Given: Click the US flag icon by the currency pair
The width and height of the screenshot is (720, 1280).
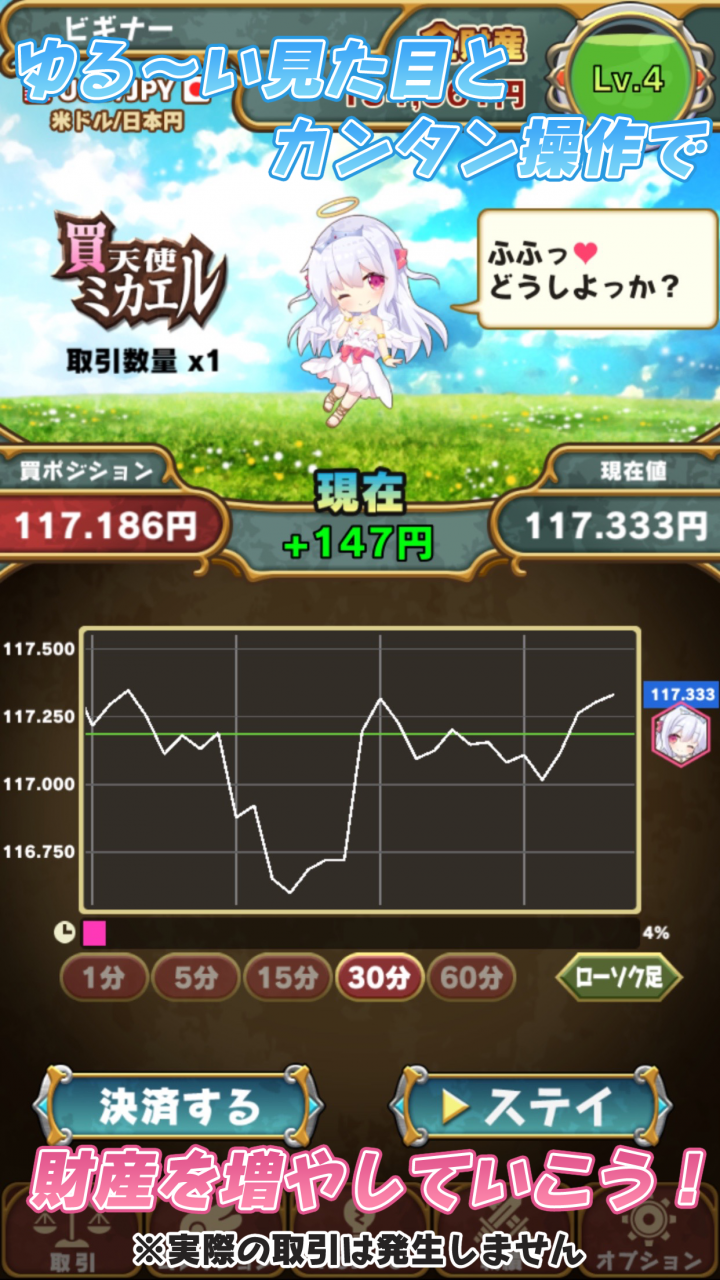Looking at the screenshot, I should [35, 92].
